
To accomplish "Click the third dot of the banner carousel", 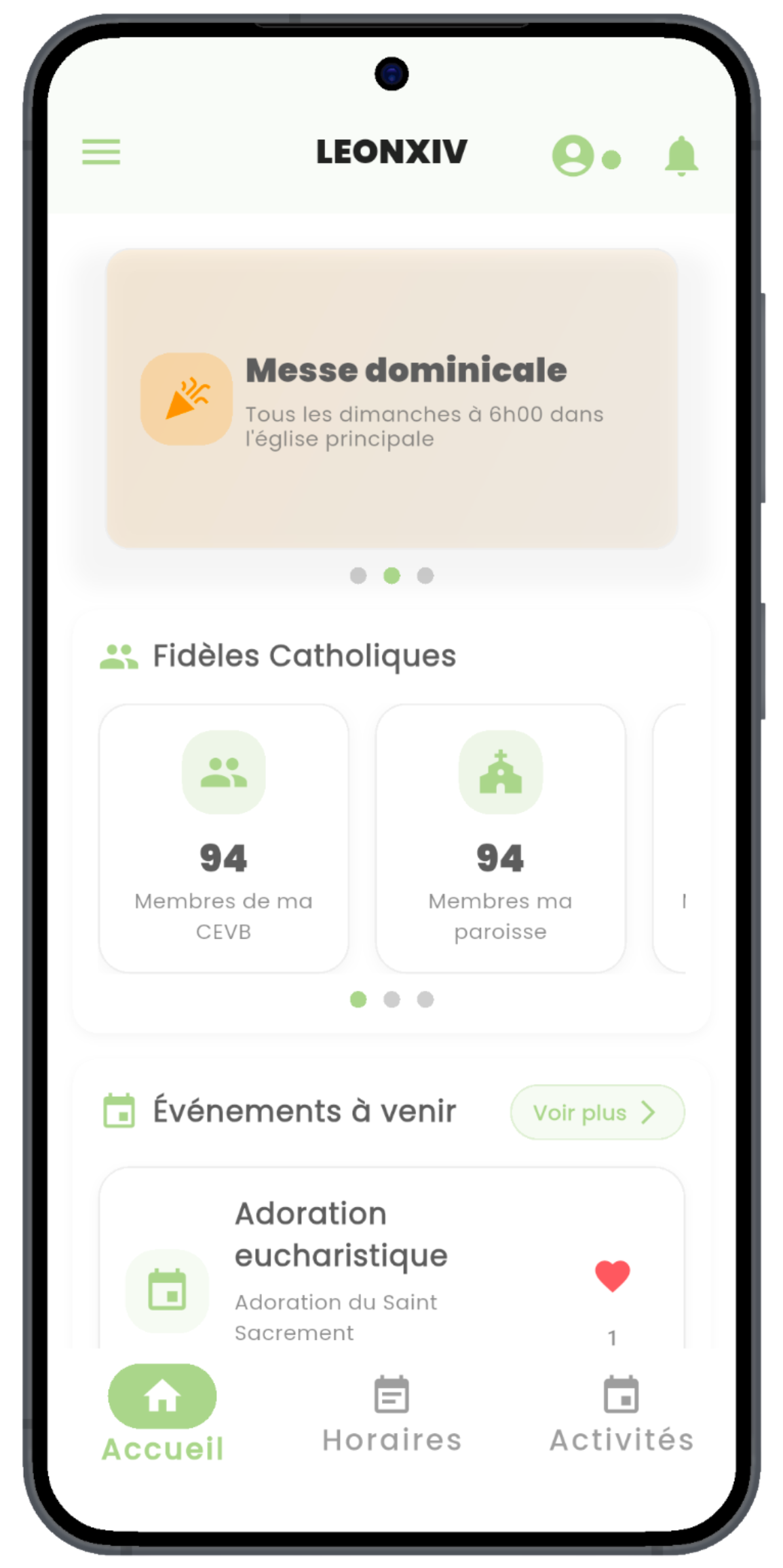I will [424, 576].
